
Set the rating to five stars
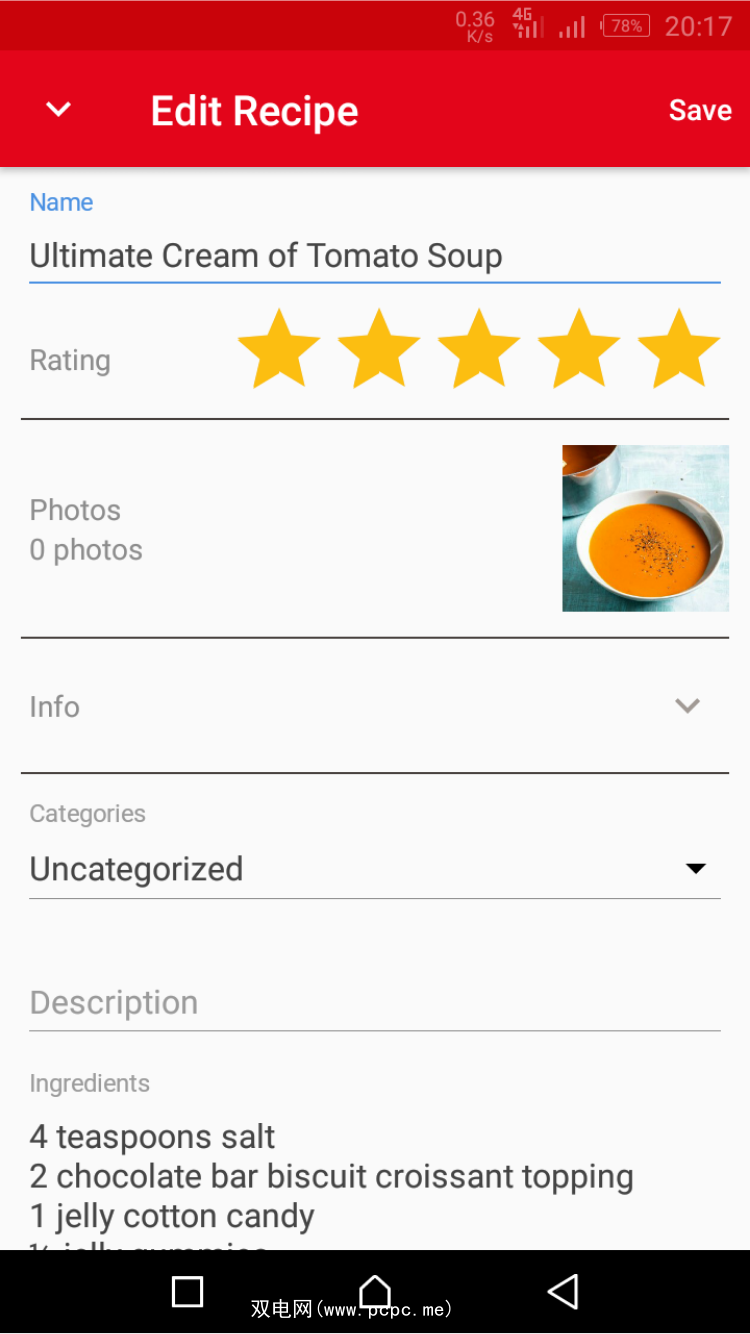(679, 349)
